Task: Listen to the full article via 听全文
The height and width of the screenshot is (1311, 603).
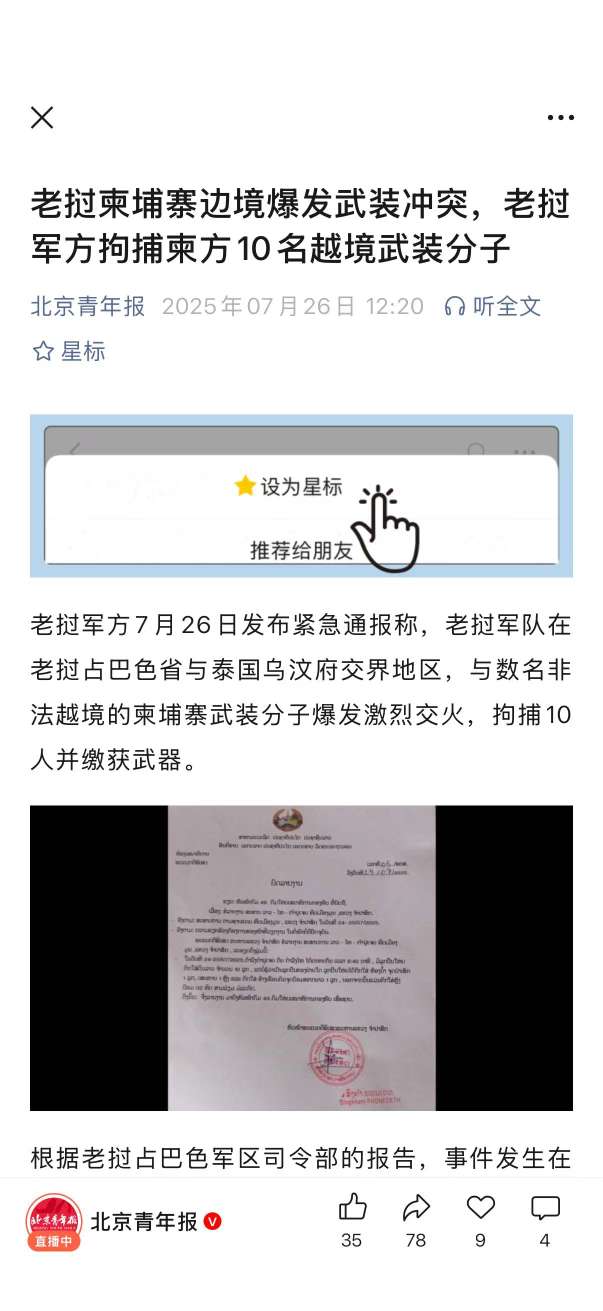Action: (493, 306)
